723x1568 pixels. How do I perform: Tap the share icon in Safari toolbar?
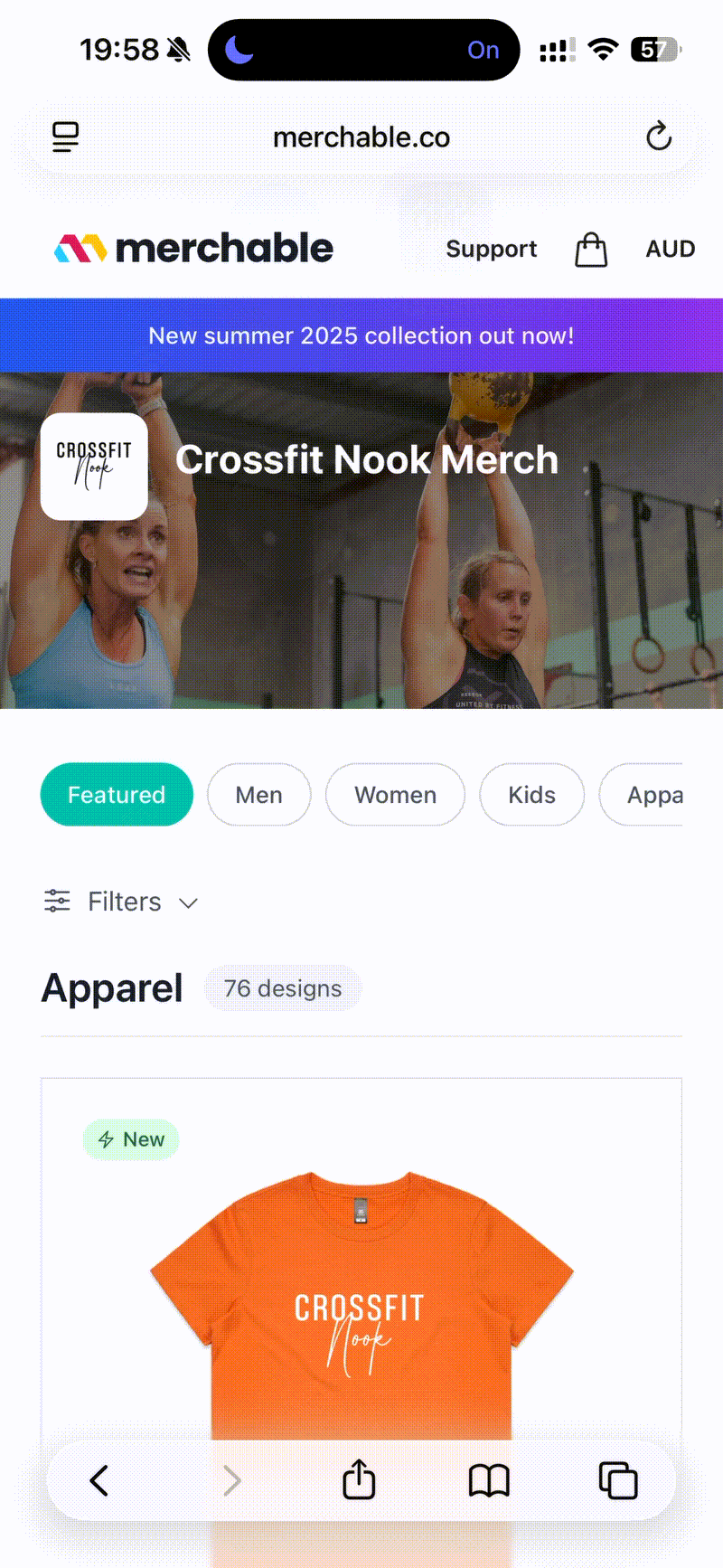point(358,1480)
